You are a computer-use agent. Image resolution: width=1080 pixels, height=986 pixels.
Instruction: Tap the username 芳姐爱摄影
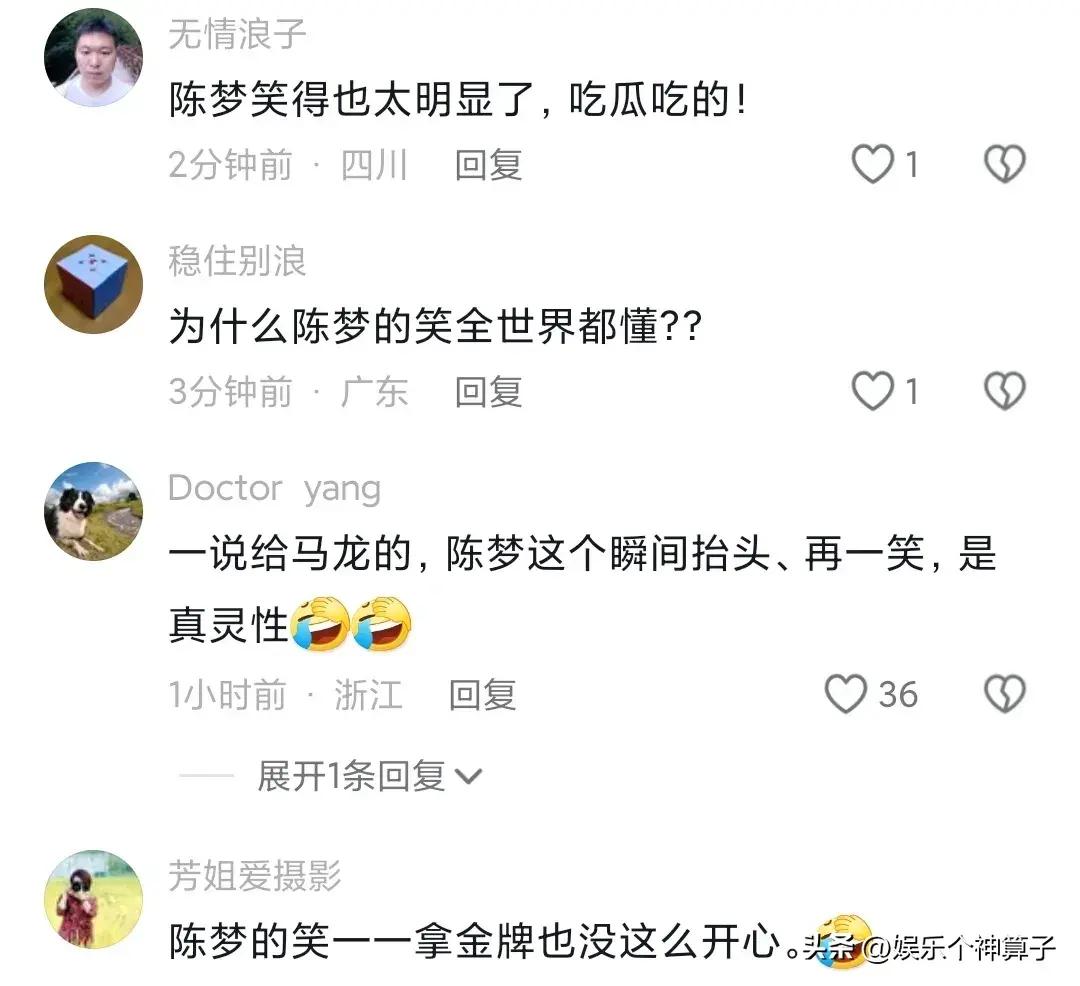coord(254,875)
